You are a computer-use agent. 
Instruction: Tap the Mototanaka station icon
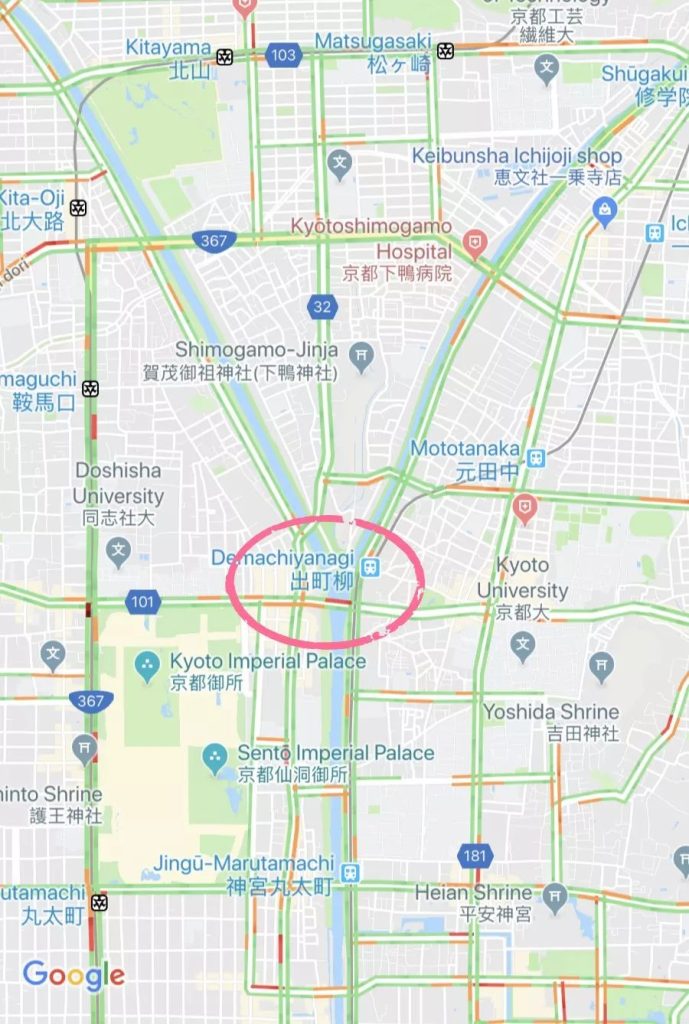pos(538,457)
